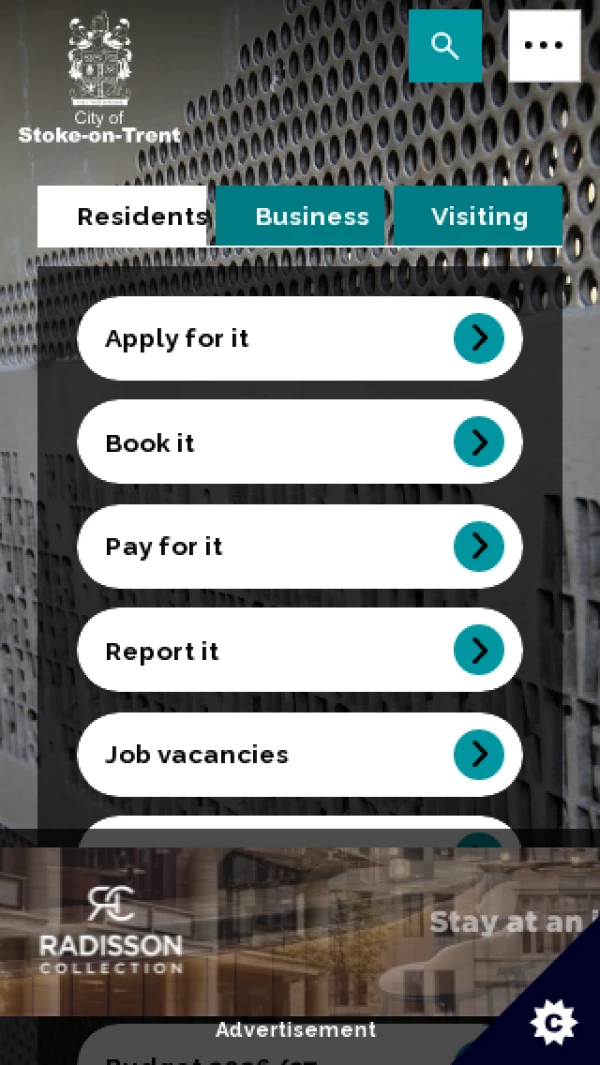
Task: View Job vacancies
Action: [x=299, y=754]
